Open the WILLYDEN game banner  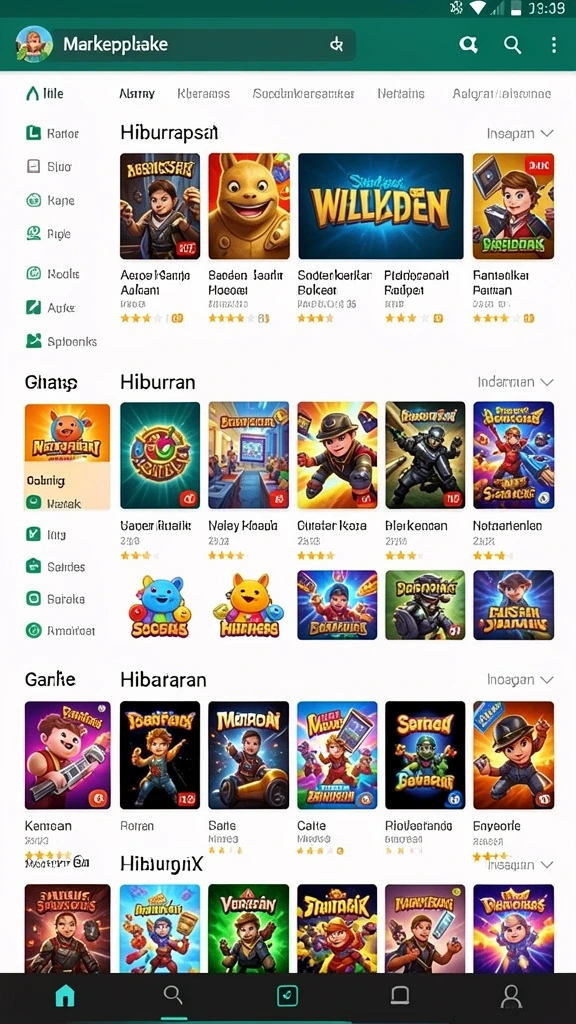pyautogui.click(x=381, y=206)
